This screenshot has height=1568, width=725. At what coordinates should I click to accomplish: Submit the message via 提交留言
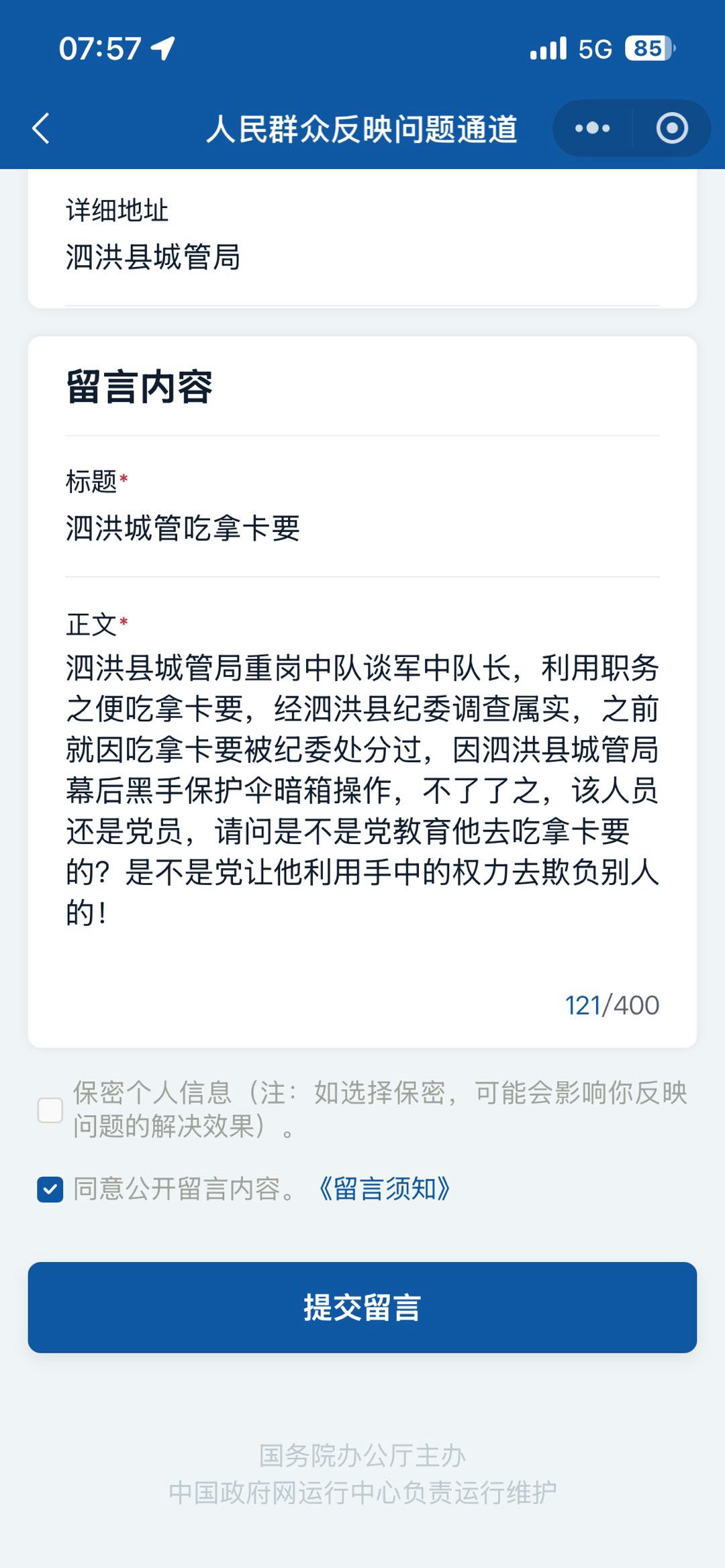coord(362,1307)
